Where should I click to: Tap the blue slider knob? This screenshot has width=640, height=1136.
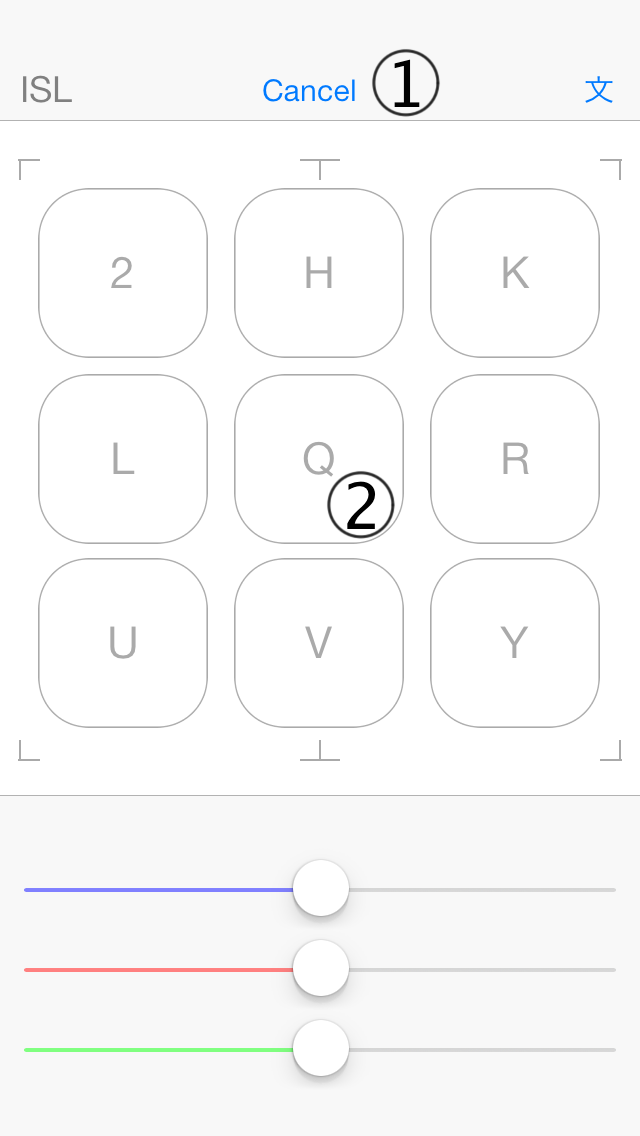pyautogui.click(x=321, y=888)
